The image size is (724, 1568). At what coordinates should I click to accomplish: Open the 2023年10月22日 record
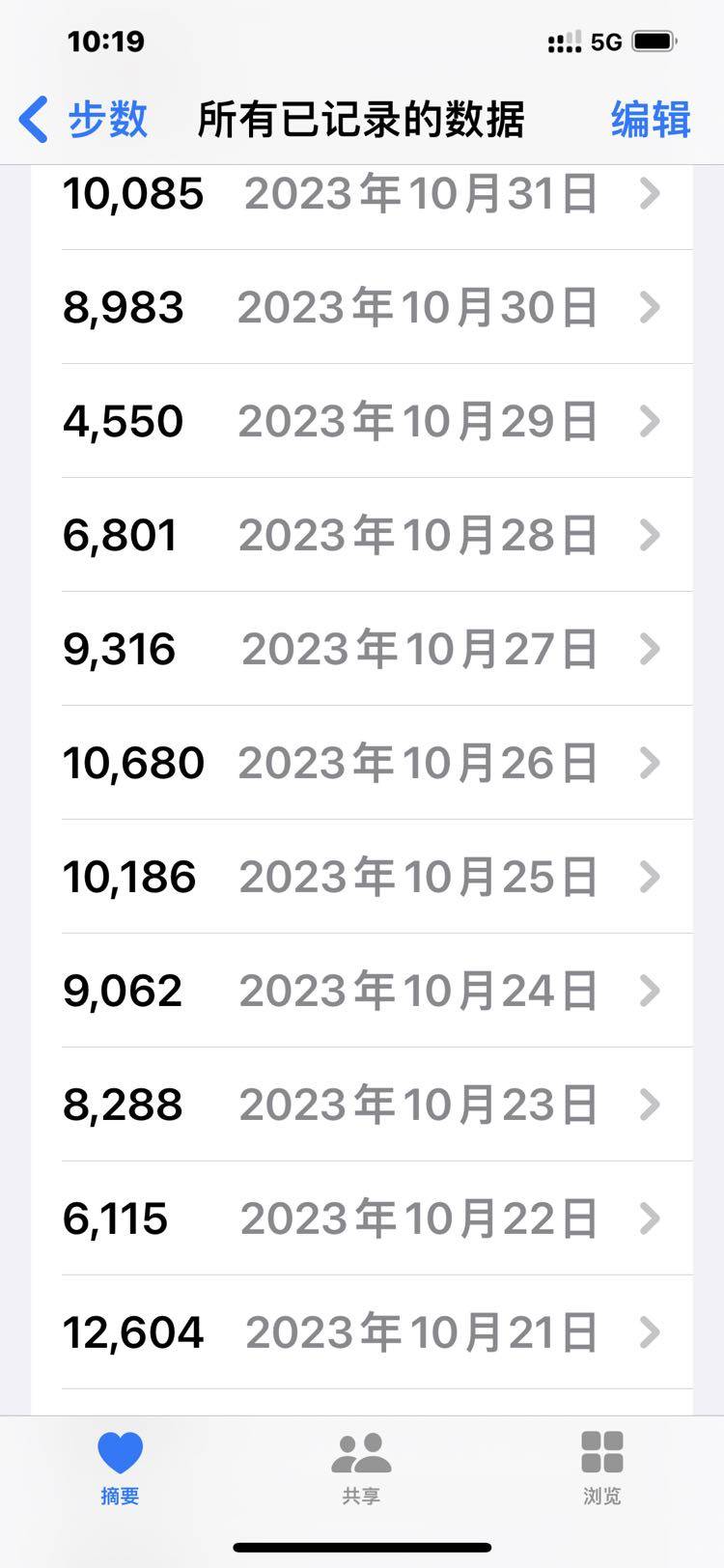click(x=376, y=1219)
